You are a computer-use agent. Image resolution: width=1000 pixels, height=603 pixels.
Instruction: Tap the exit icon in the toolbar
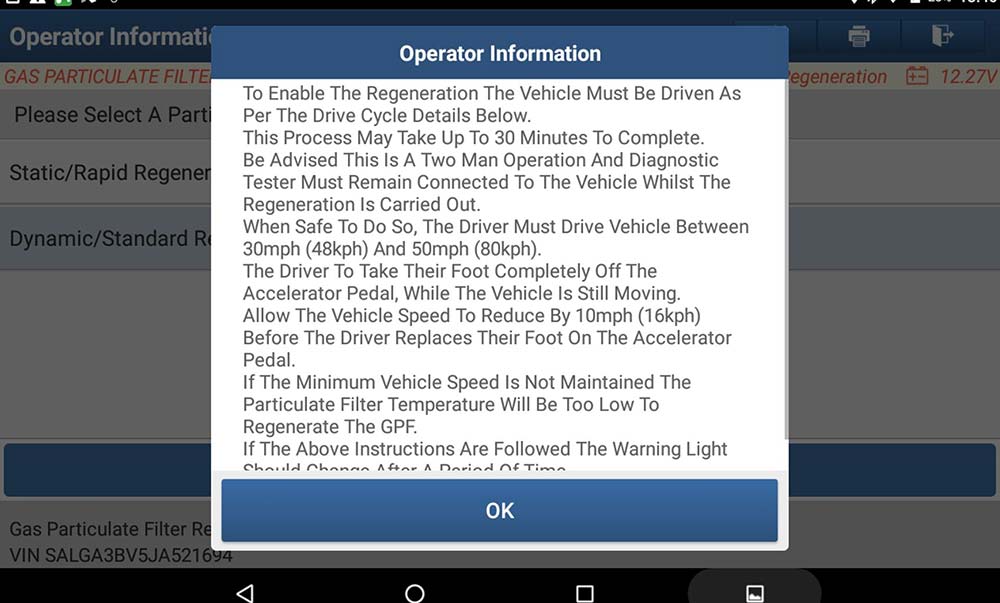click(x=941, y=37)
